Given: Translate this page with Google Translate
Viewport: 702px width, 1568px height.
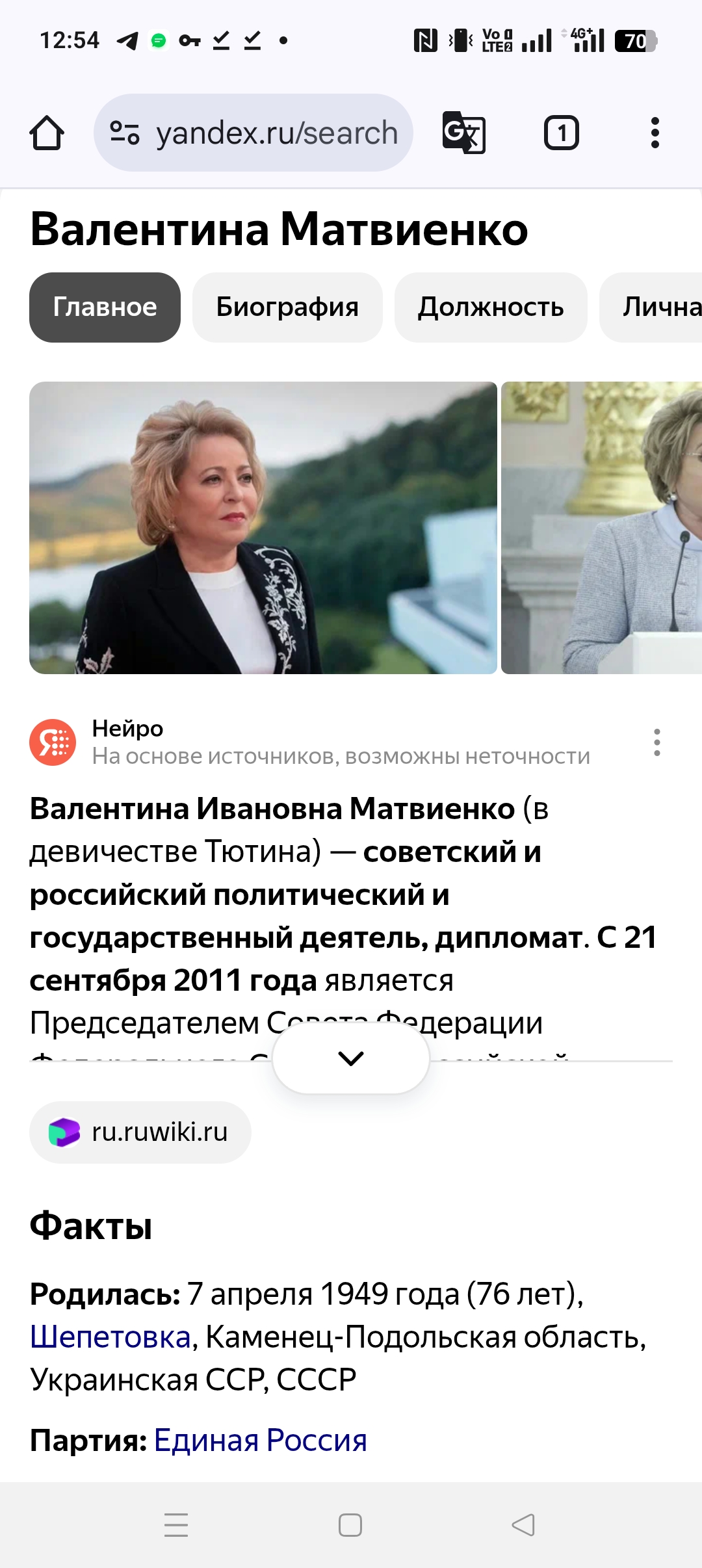Looking at the screenshot, I should tap(463, 133).
